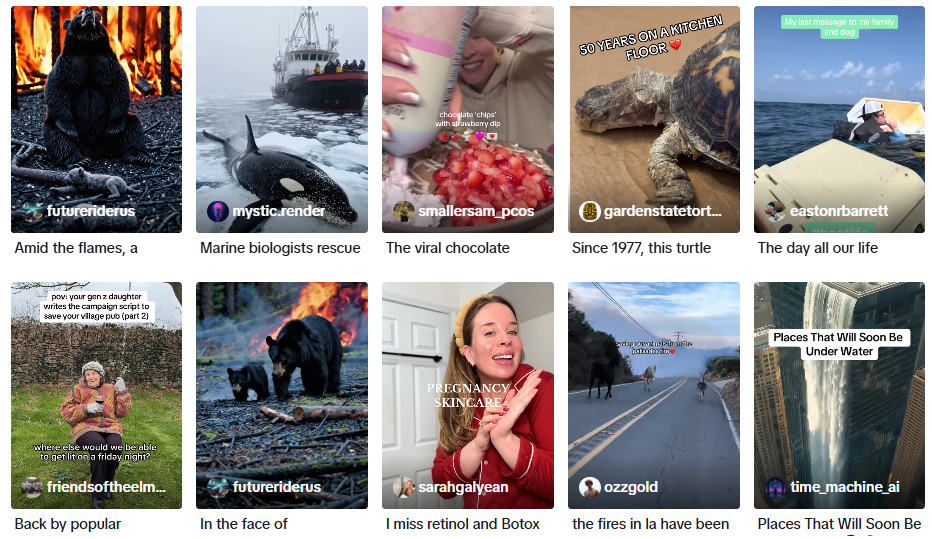Open the time_machine_ai Under Water video

[839, 395]
